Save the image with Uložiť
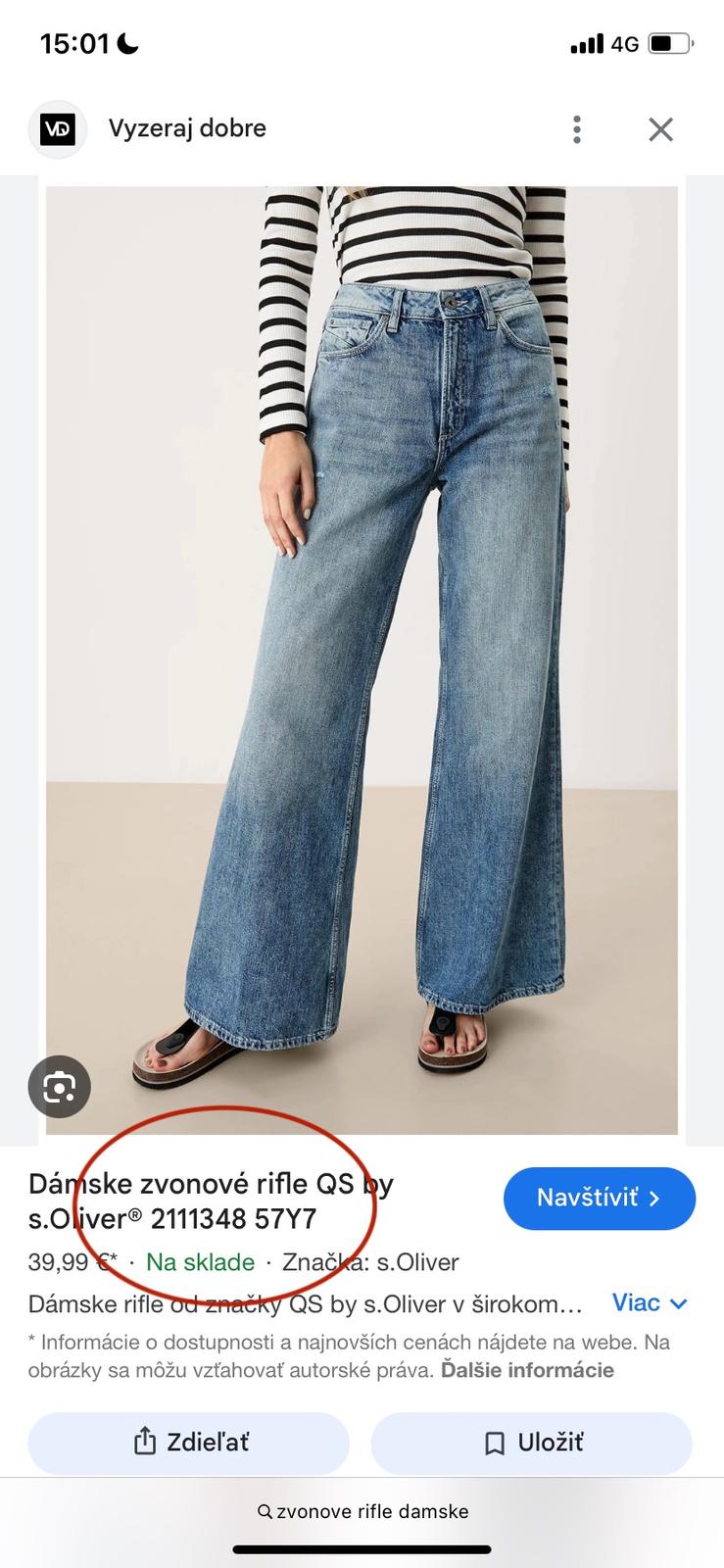Image resolution: width=724 pixels, height=1568 pixels. pyautogui.click(x=531, y=1443)
